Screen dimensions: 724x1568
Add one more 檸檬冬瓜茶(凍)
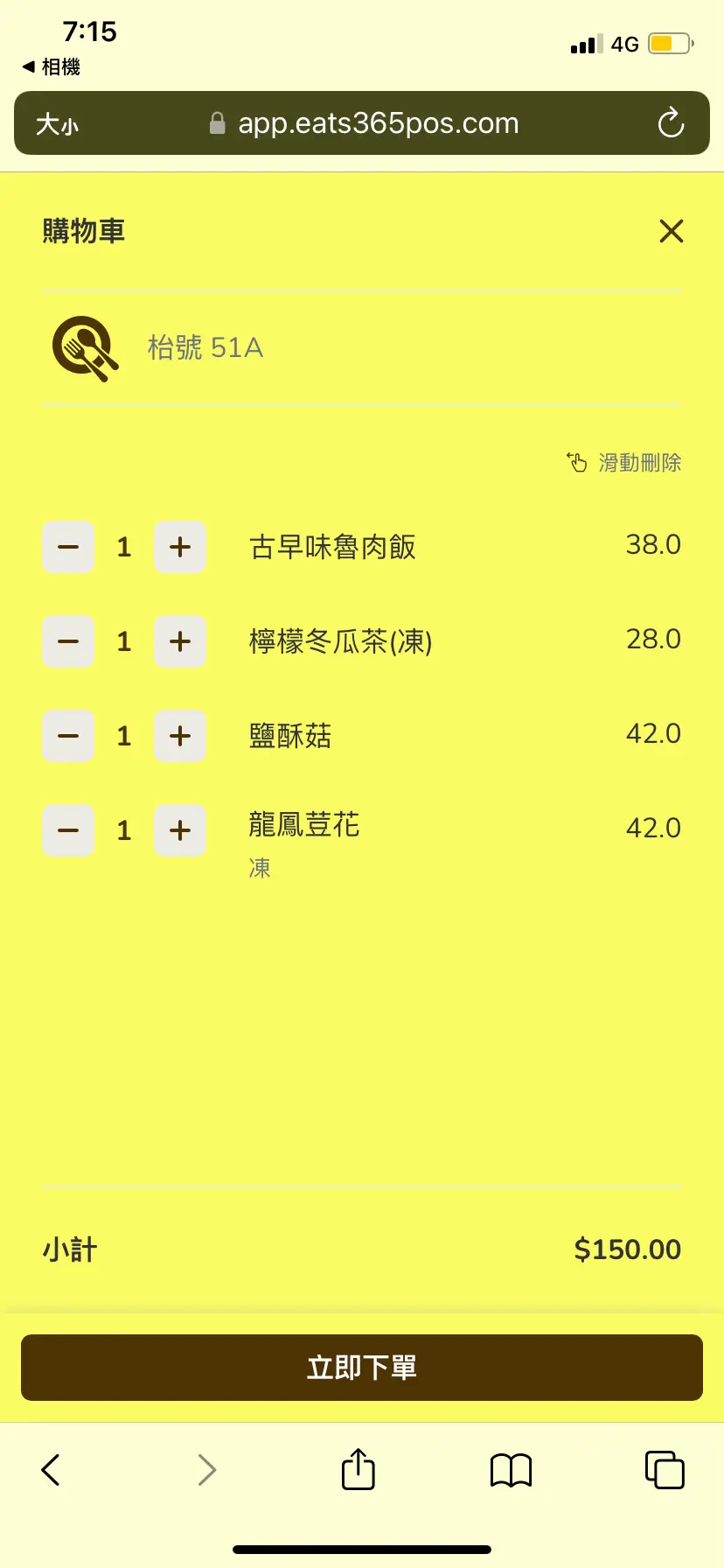coord(180,641)
